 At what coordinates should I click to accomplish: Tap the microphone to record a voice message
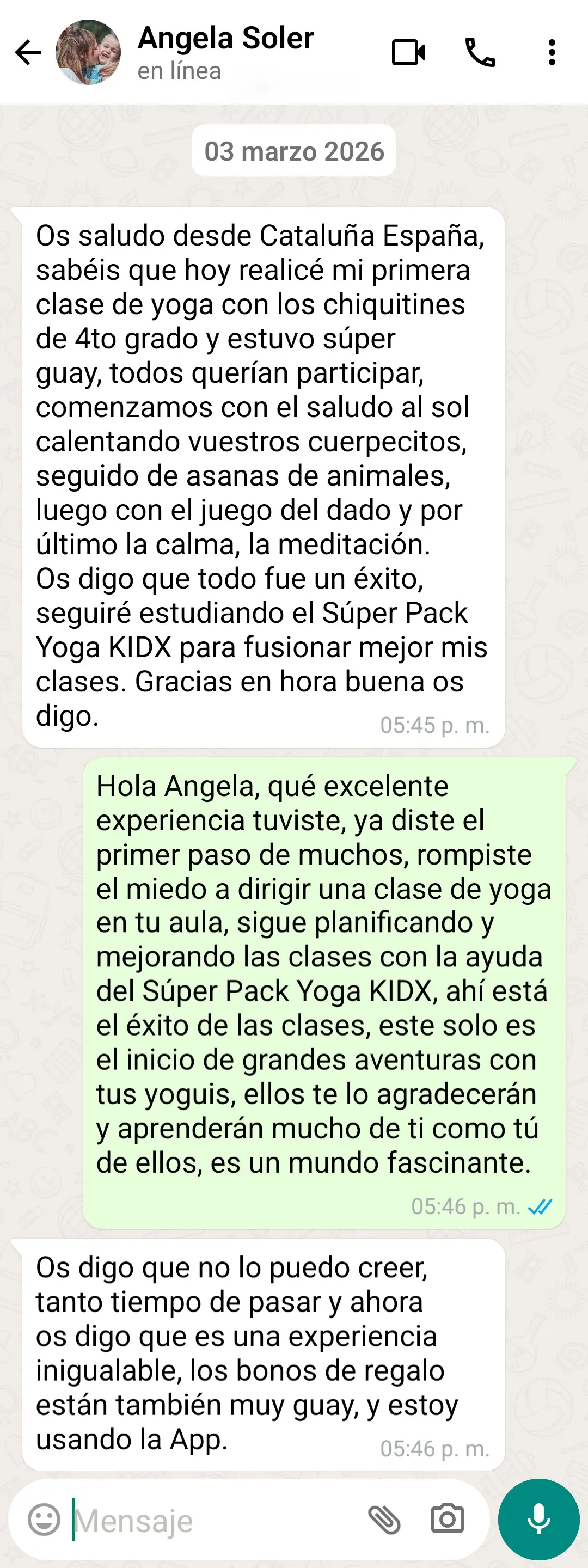point(538,1520)
